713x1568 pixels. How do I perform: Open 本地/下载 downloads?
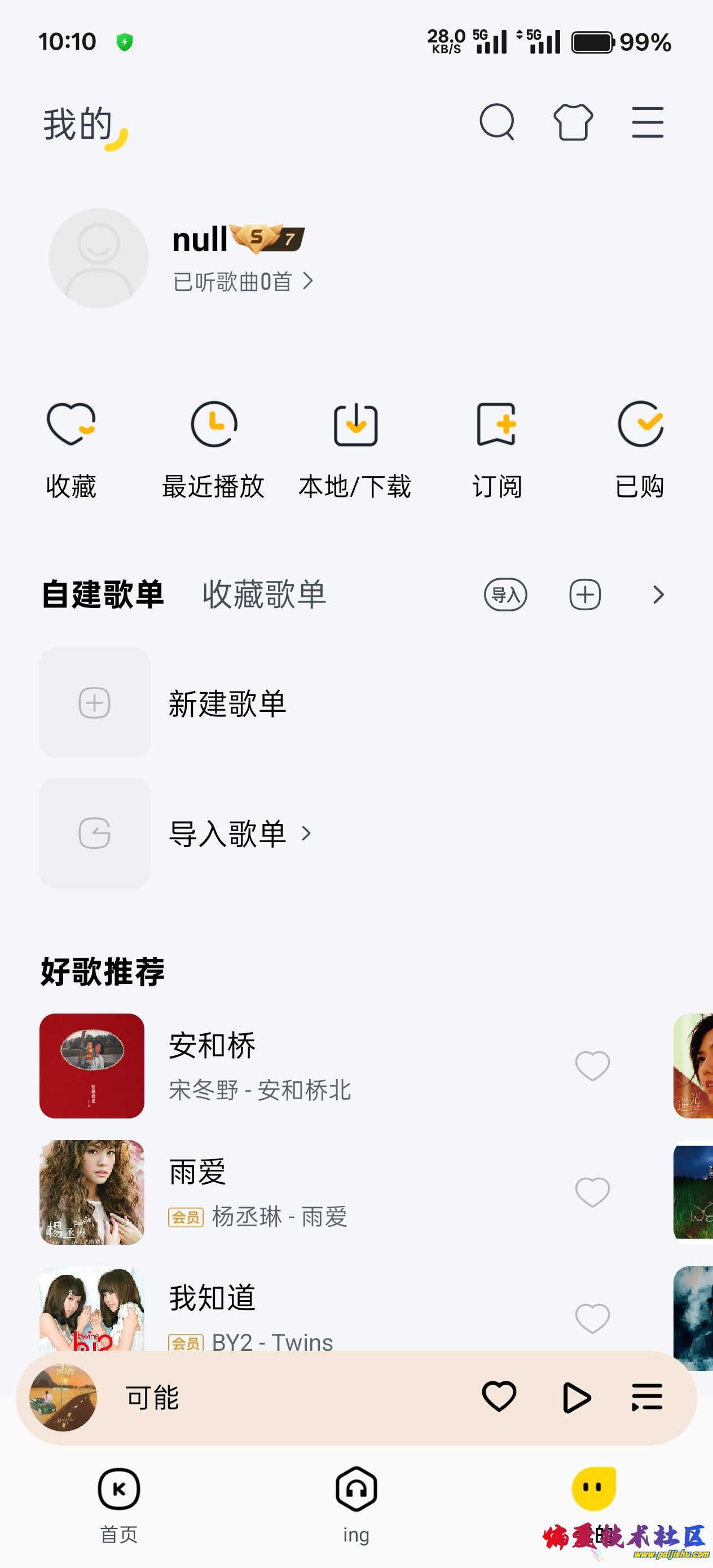coord(355,449)
